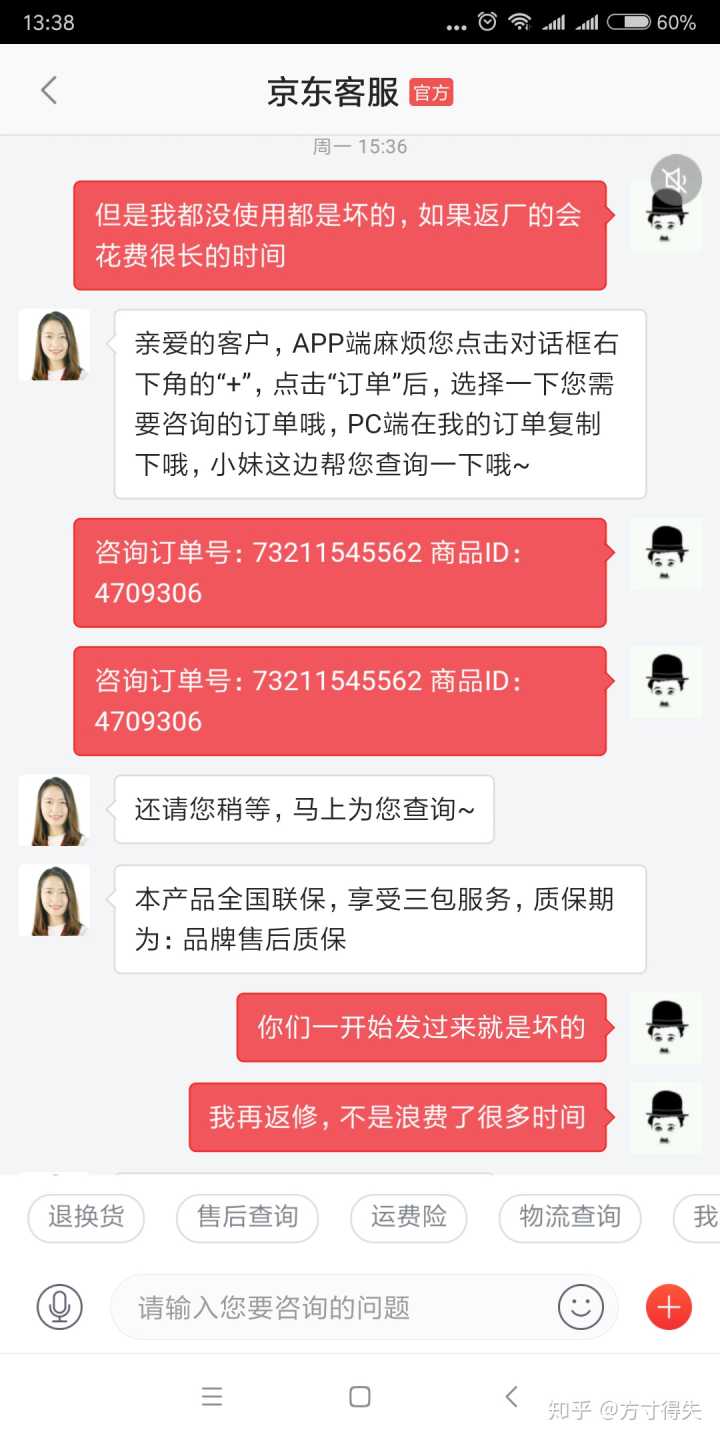Tap the system back button
The image size is (720, 1440).
[512, 1397]
